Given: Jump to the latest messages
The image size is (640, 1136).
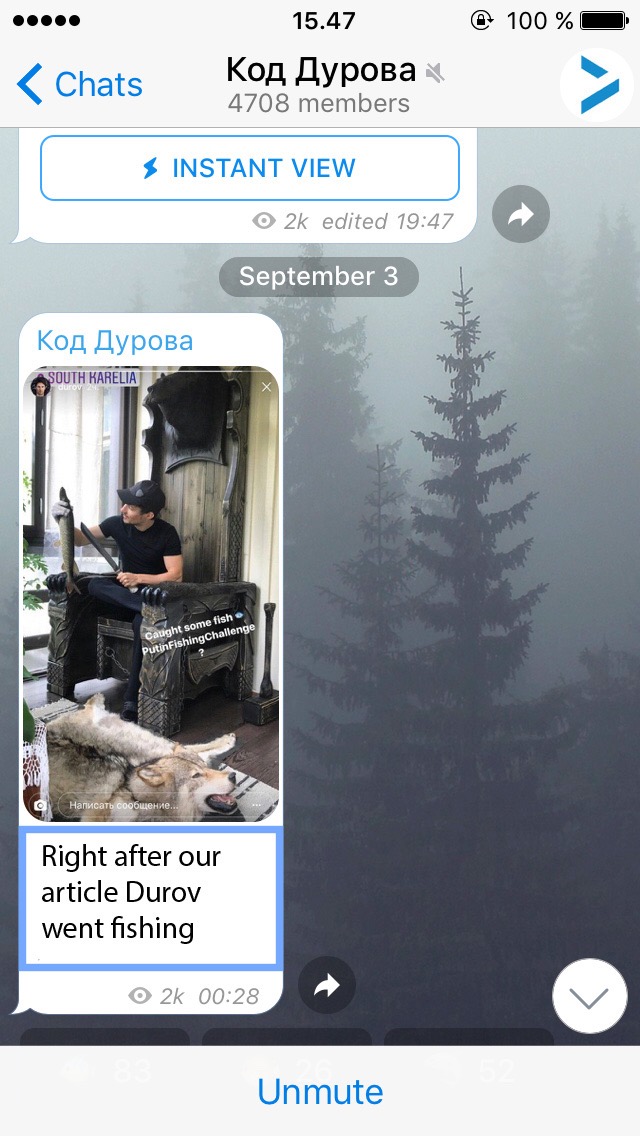Looking at the screenshot, I should click(x=589, y=996).
